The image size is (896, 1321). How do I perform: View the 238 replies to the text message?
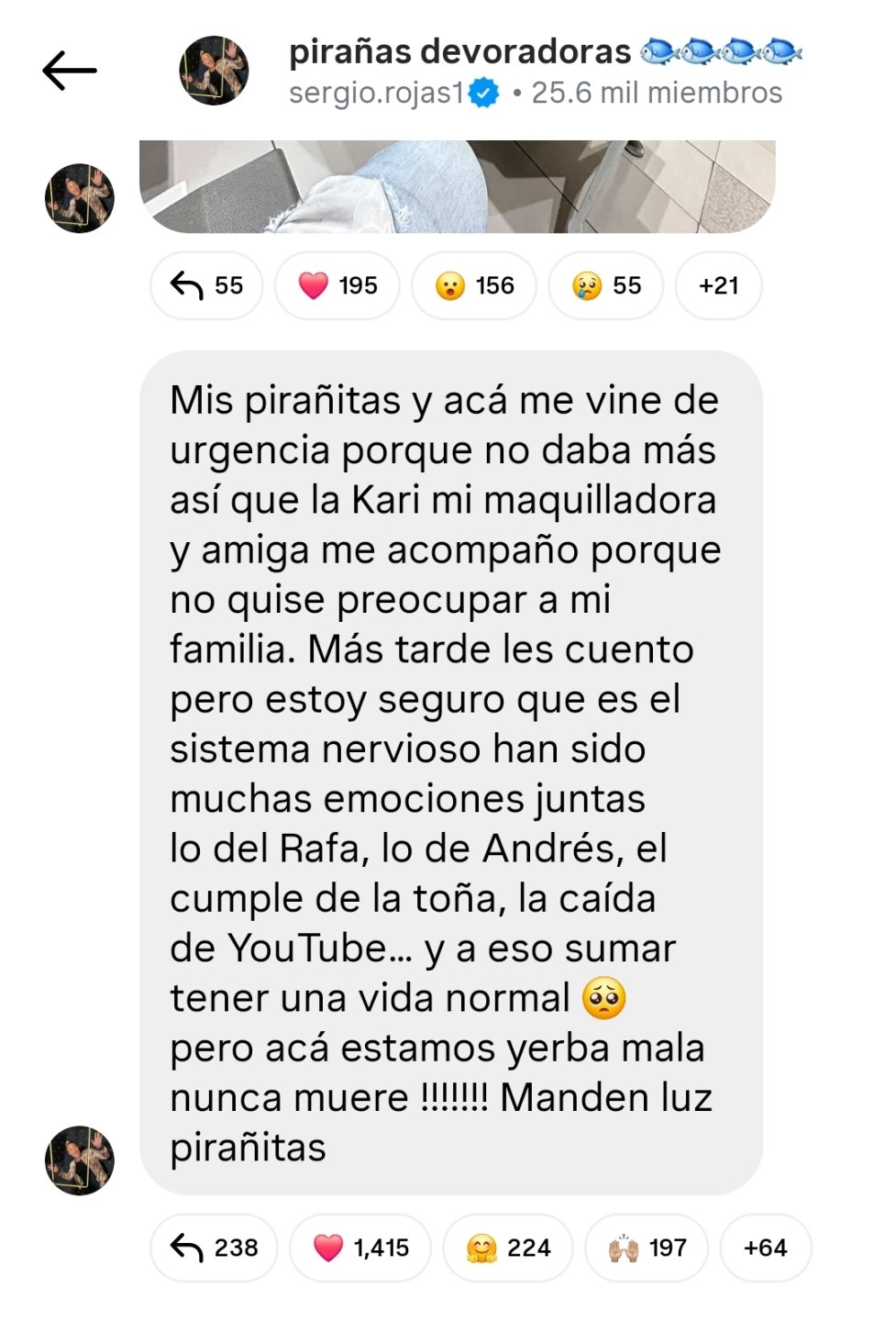point(215,1248)
